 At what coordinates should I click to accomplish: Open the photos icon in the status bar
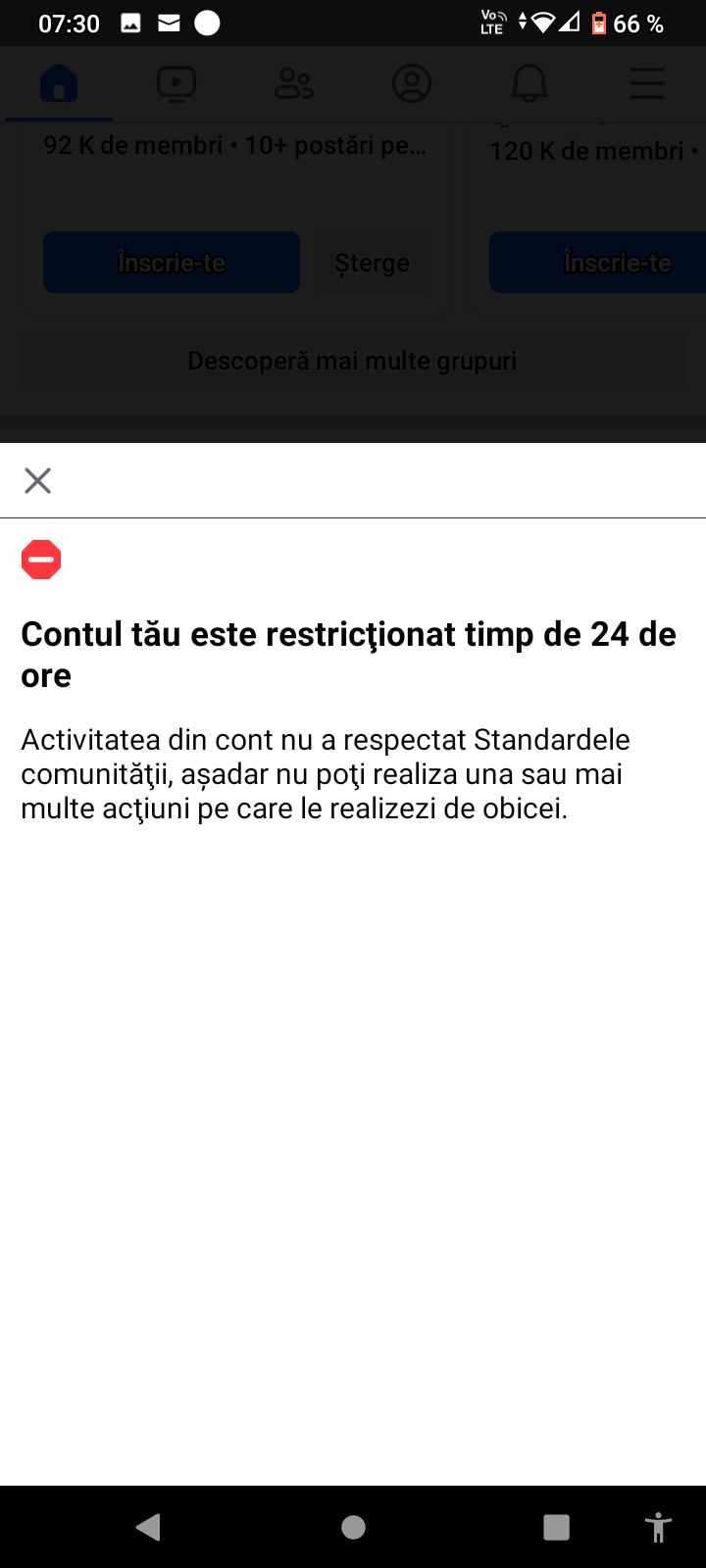pos(130,22)
